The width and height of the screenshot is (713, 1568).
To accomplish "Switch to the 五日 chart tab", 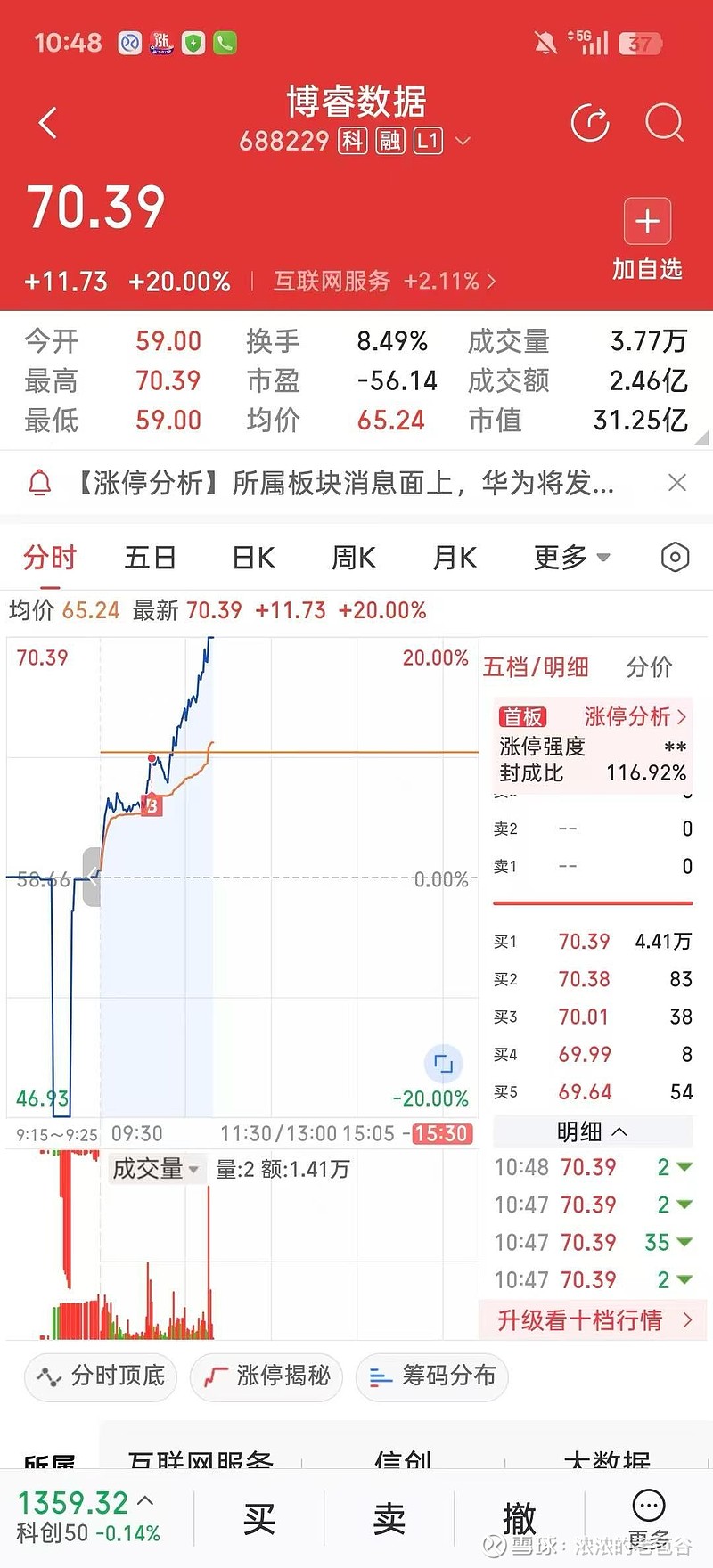I will (x=150, y=558).
